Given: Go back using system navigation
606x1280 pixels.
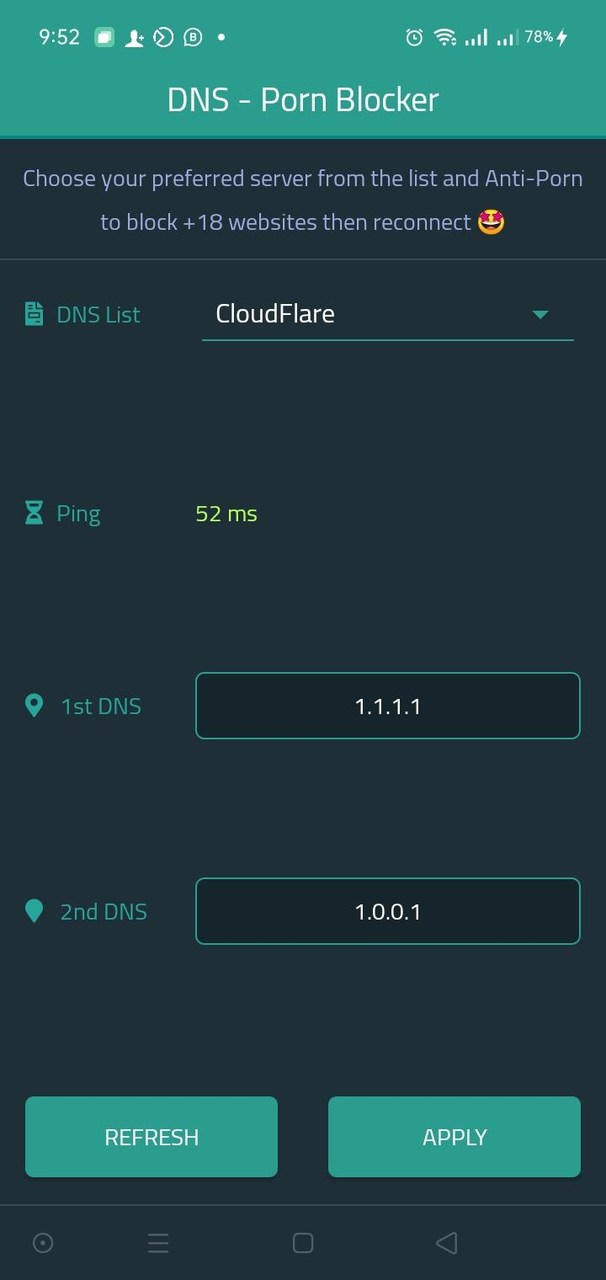Looking at the screenshot, I should coord(446,1243).
